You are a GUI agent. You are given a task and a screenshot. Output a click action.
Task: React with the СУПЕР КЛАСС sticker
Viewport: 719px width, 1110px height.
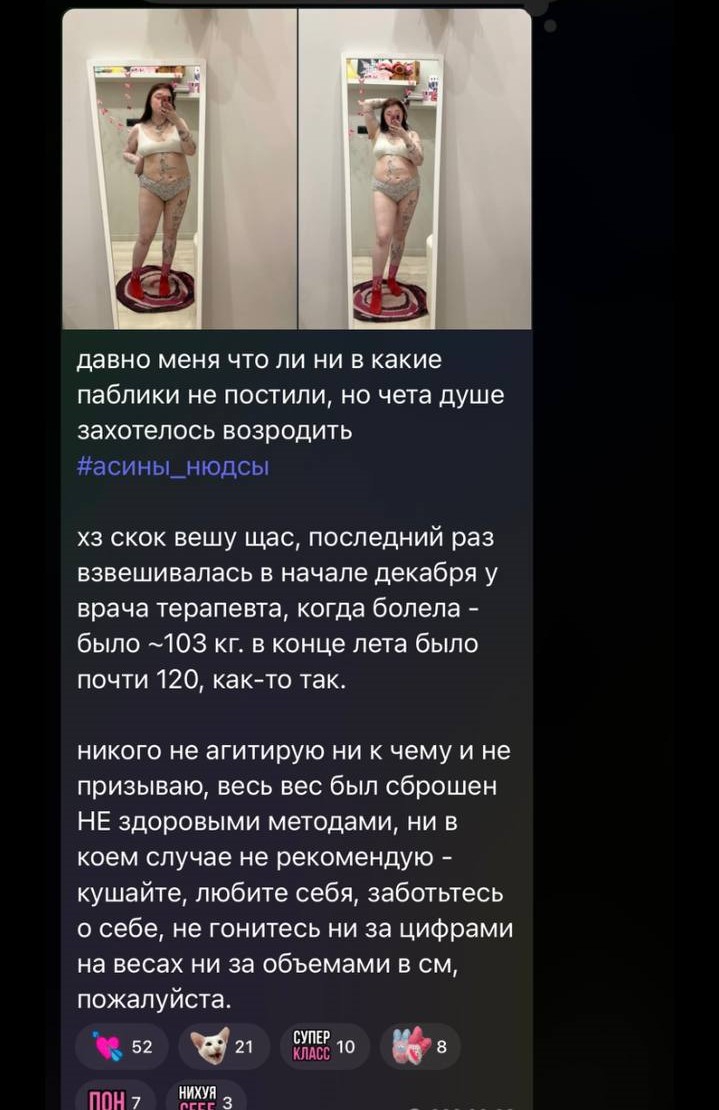(x=326, y=1046)
